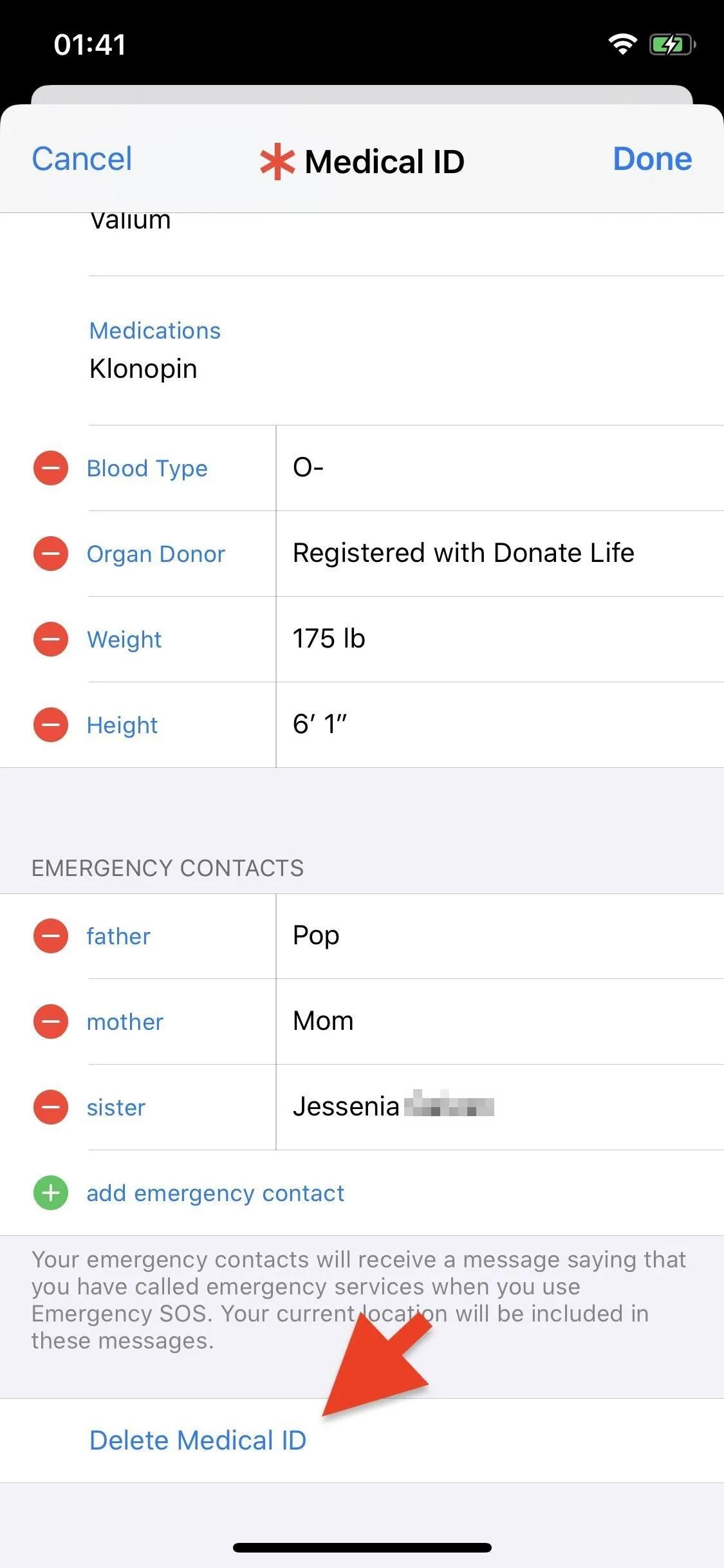
Task: Remove mother Mom from emergency contacts
Action: [x=51, y=1022]
